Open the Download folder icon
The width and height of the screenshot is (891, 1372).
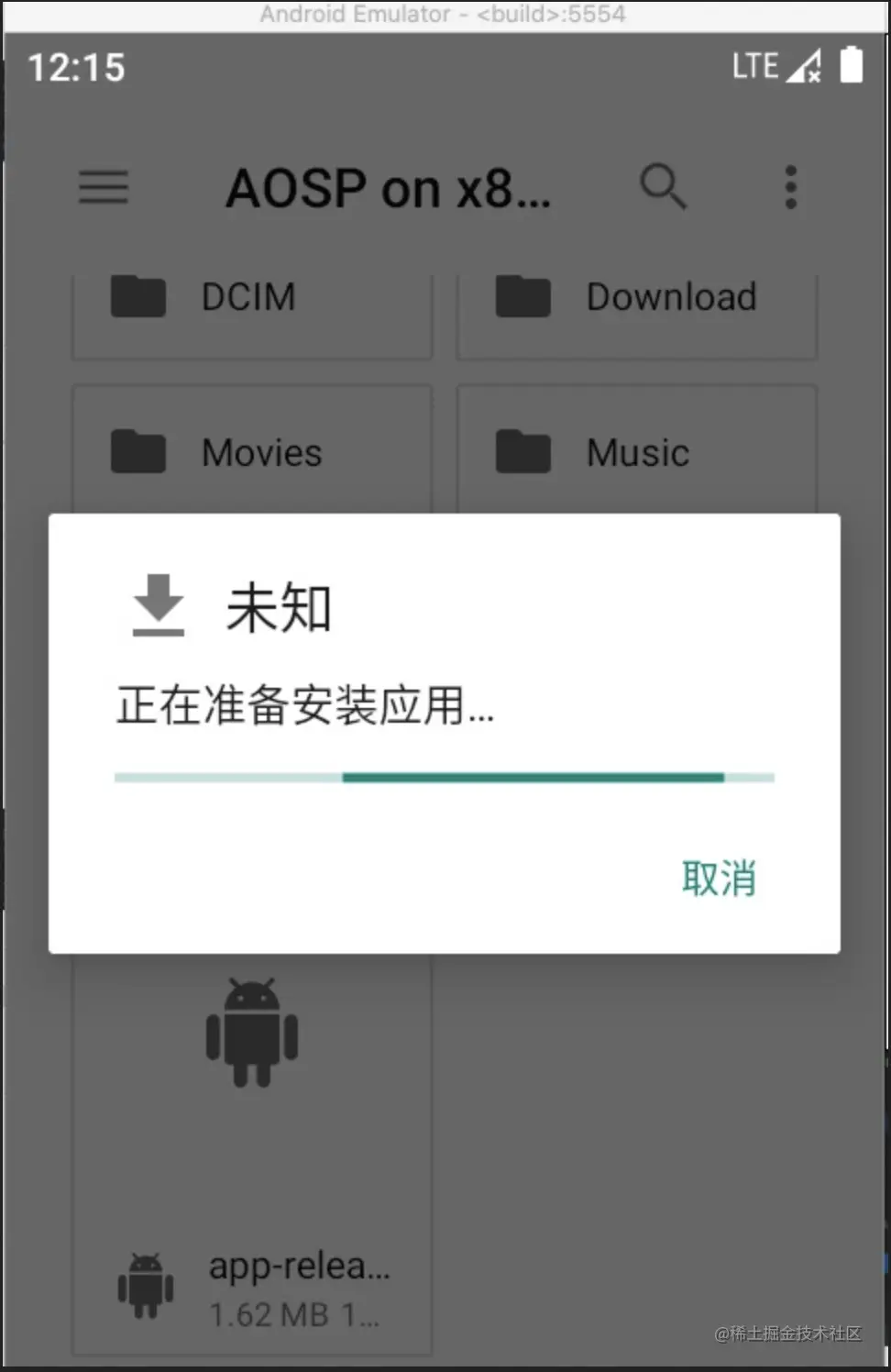(x=522, y=295)
